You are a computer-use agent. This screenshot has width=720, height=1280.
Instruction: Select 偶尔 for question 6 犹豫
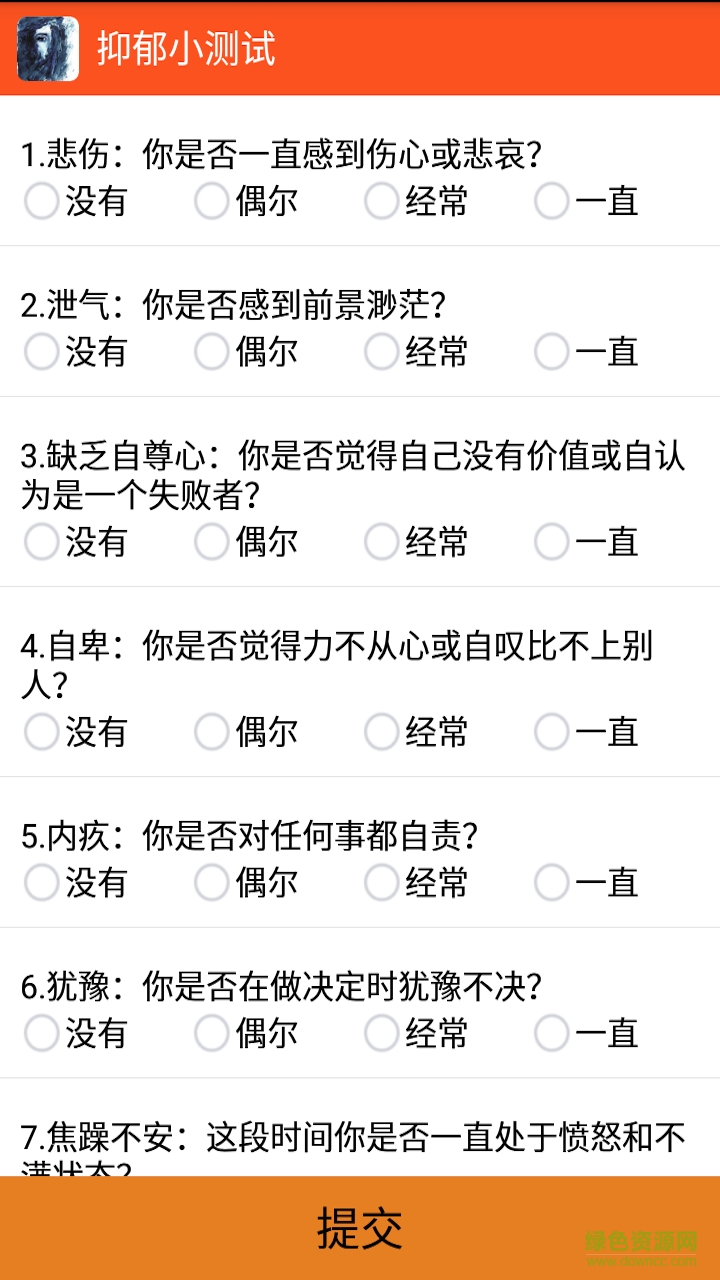(211, 1033)
